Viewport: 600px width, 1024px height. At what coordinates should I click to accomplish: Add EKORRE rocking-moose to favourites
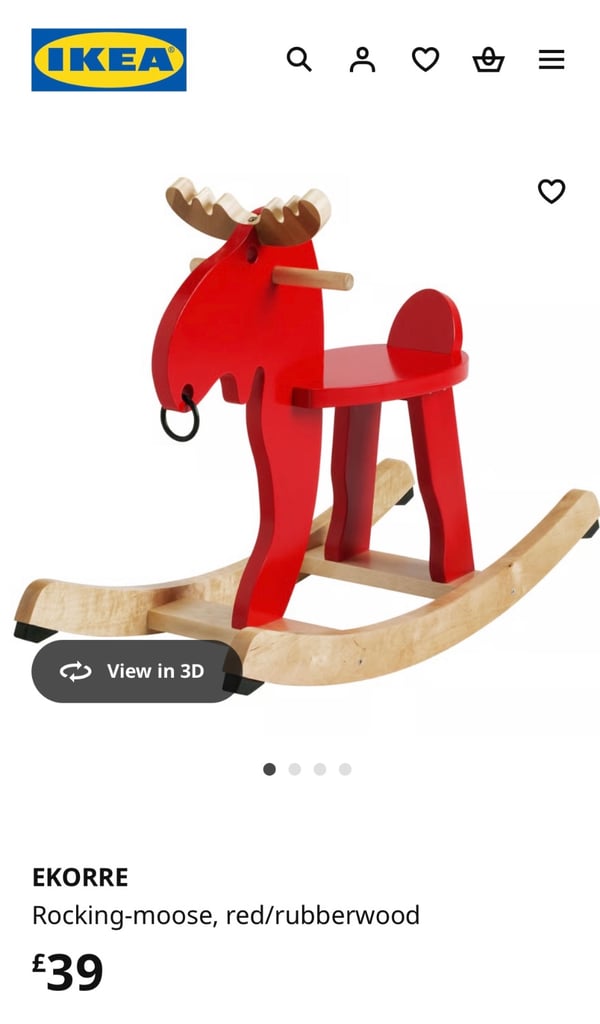pyautogui.click(x=552, y=191)
